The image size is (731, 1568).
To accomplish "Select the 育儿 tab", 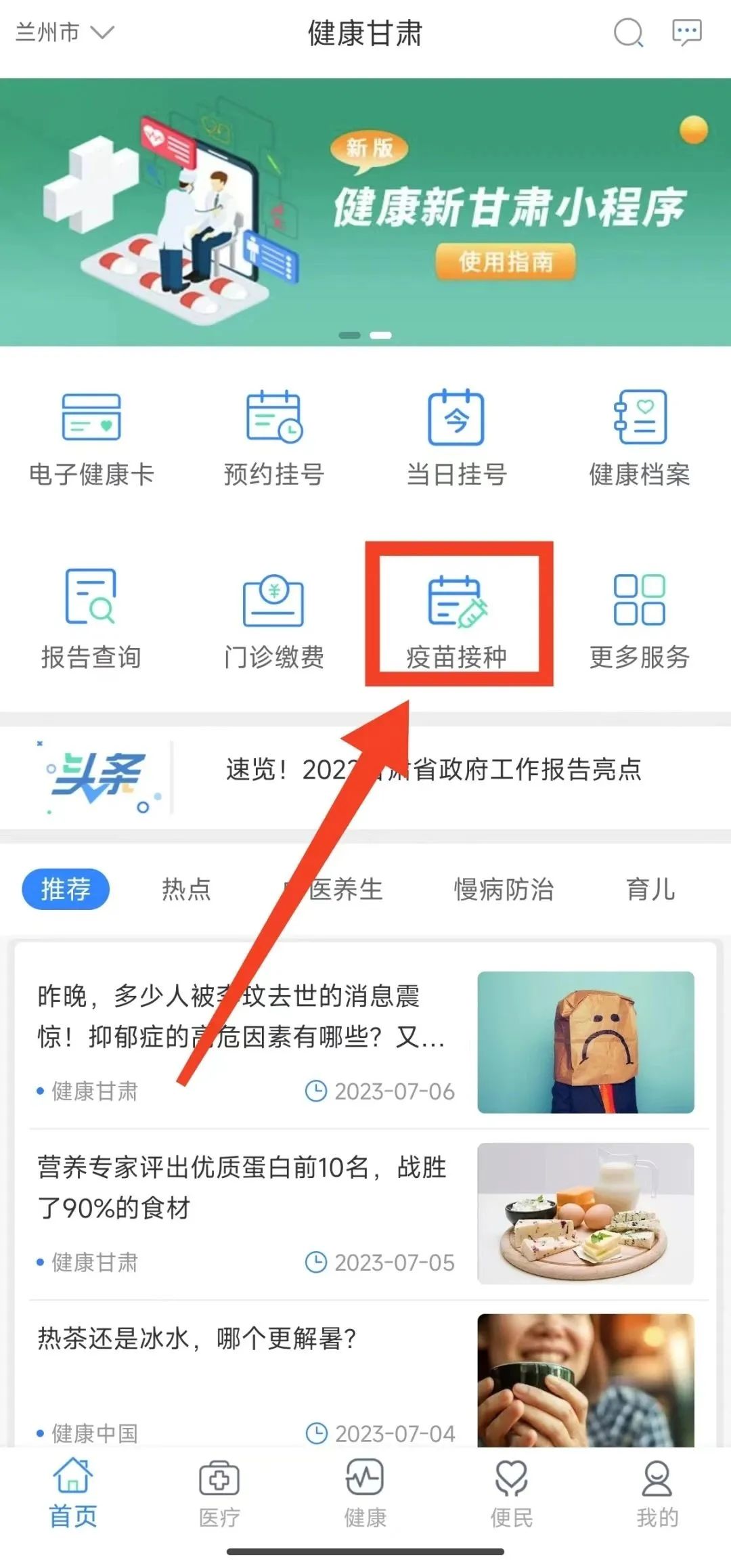I will 650,889.
